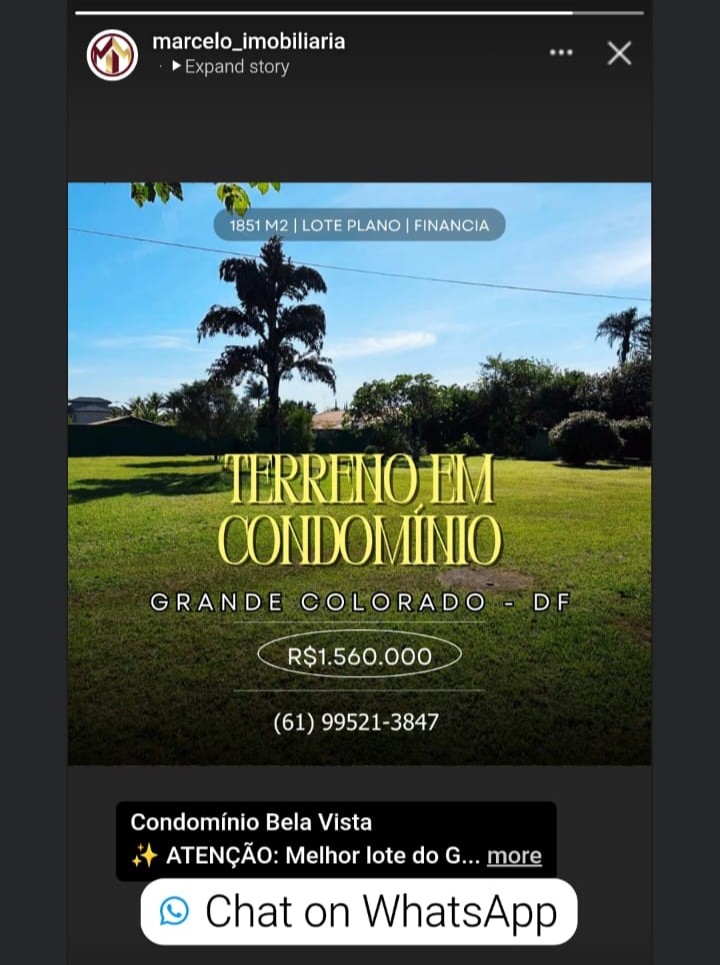The width and height of the screenshot is (720, 965).
Task: Expand caption with the more link
Action: [514, 856]
